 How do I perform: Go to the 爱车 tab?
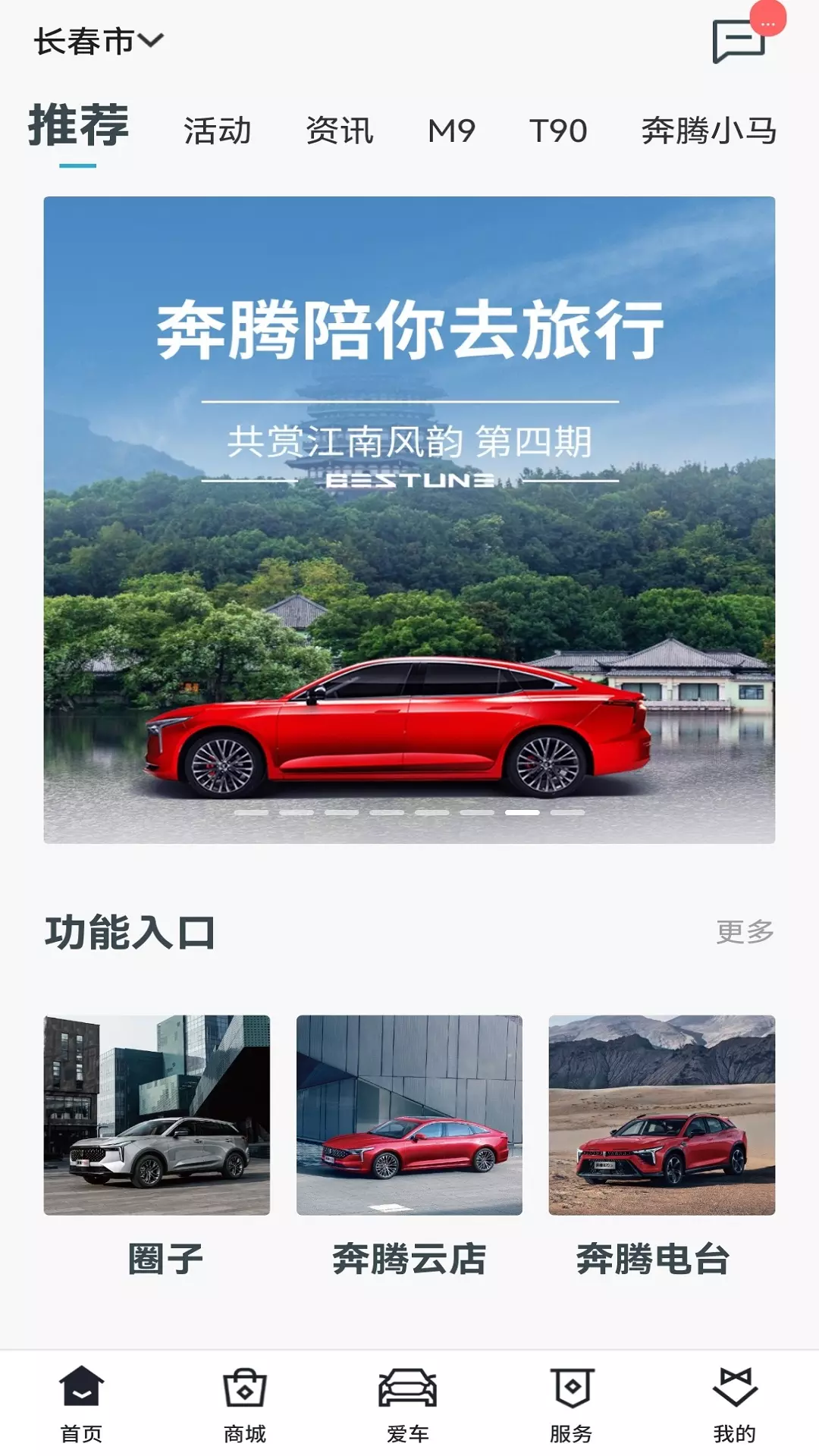coord(408,1404)
